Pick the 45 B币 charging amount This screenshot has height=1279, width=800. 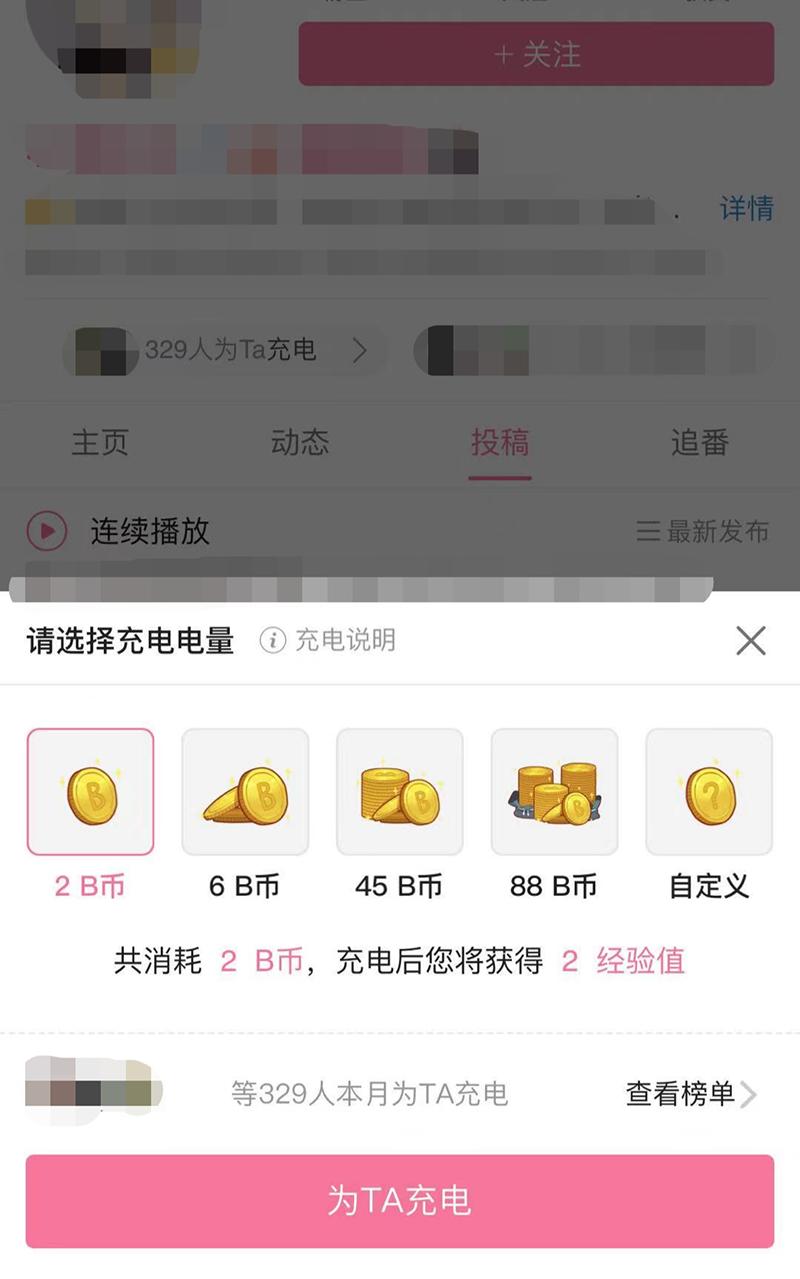[x=400, y=792]
